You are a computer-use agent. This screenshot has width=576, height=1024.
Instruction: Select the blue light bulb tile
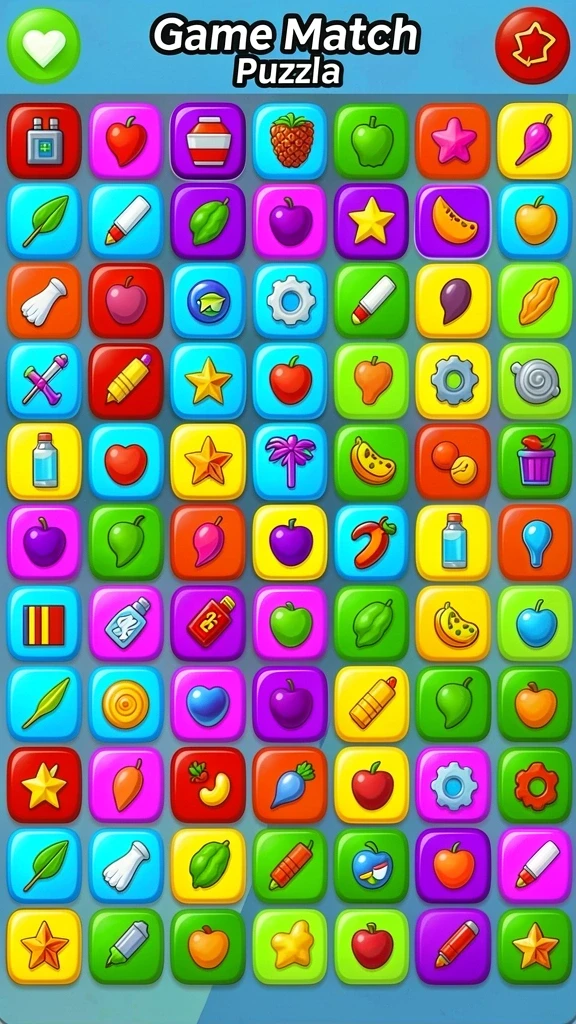pos(535,541)
